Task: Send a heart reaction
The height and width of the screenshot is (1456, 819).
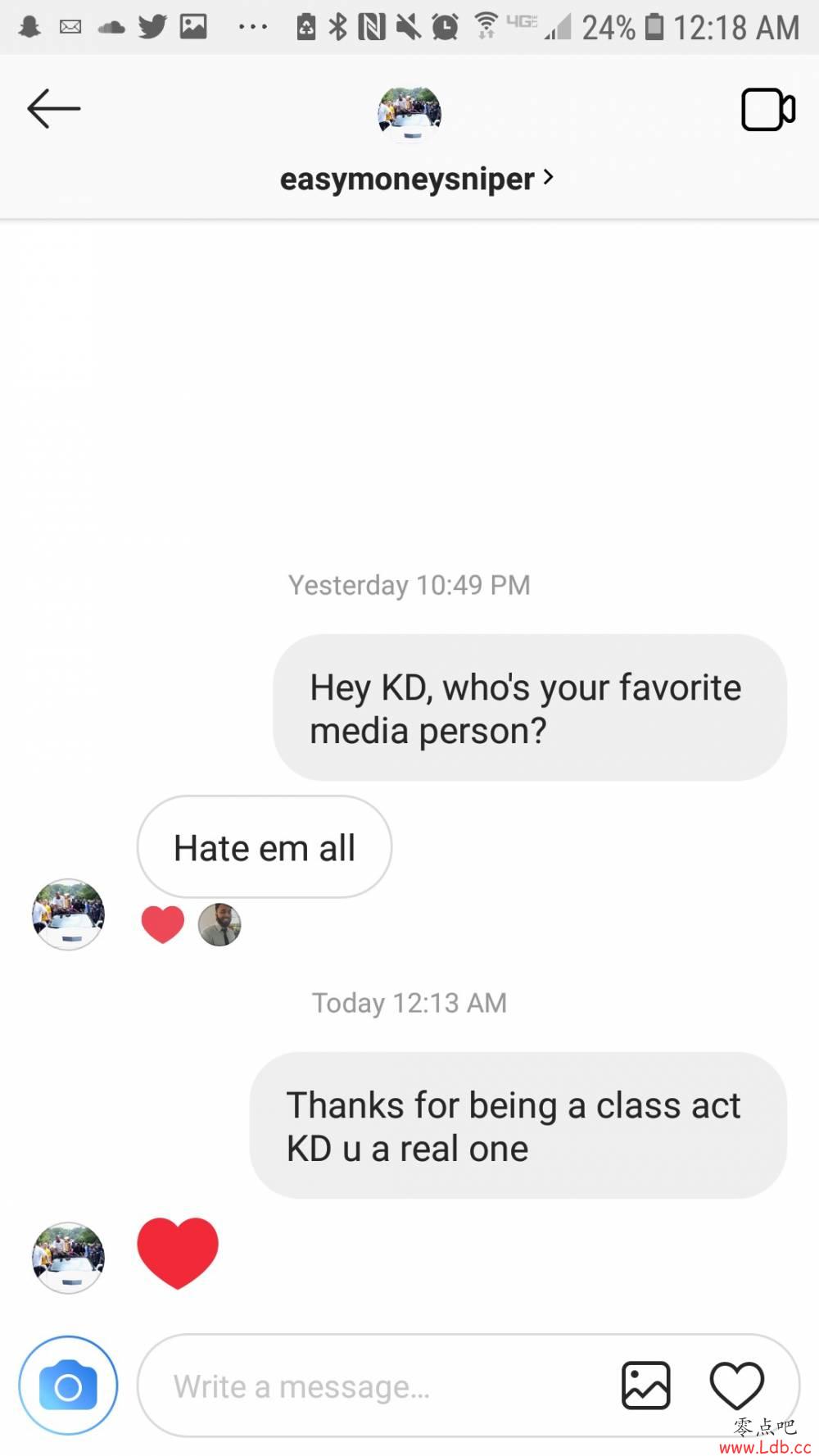Action: (x=736, y=1386)
